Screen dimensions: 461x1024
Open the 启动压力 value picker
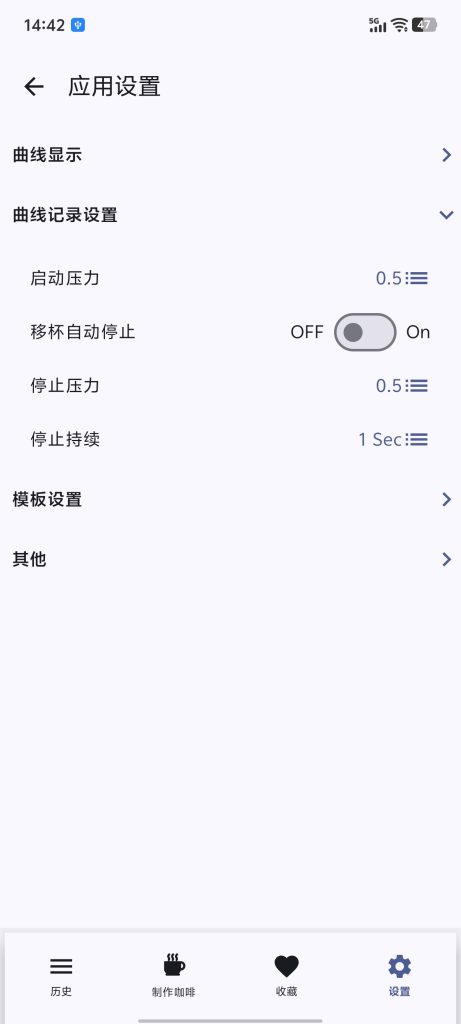(x=402, y=279)
